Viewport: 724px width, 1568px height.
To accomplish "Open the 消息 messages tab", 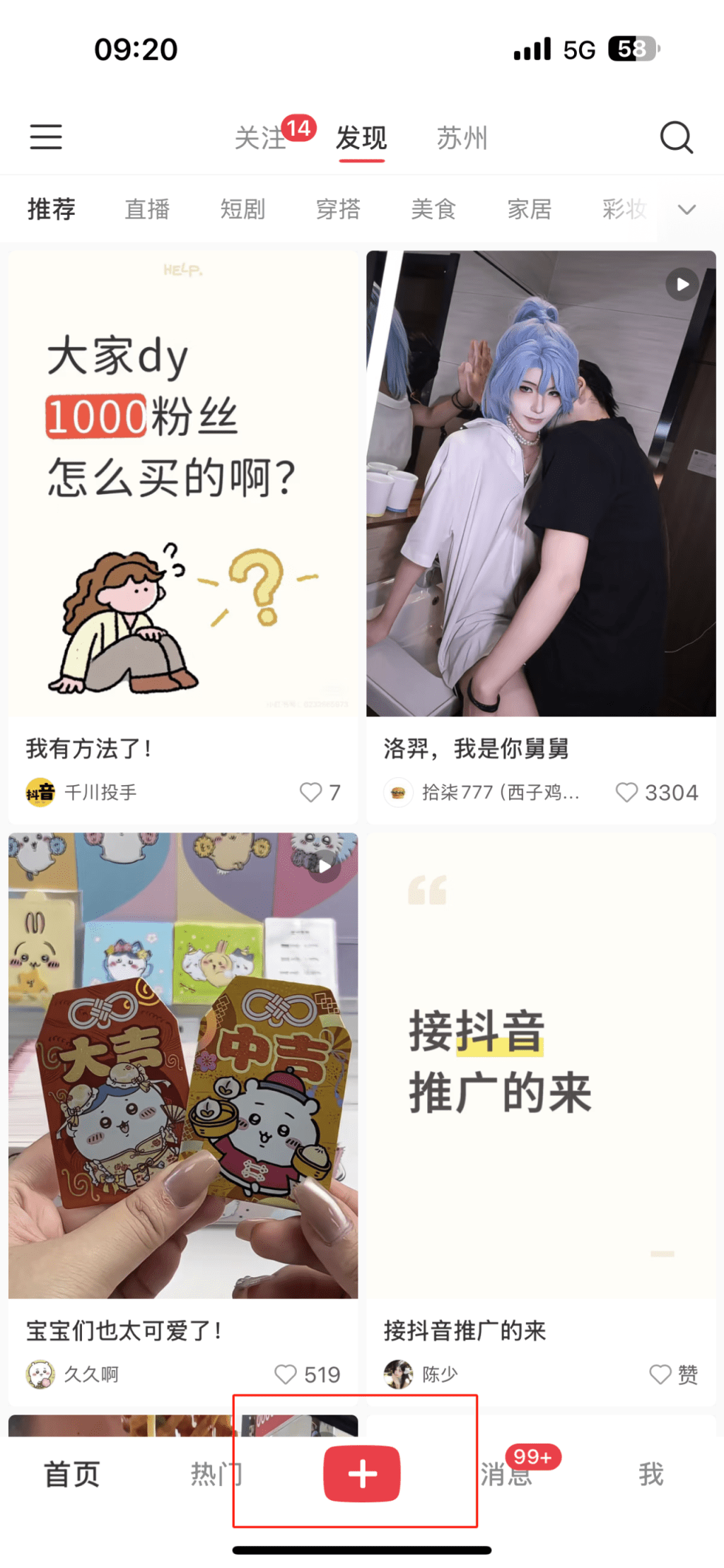I will 506,1475.
